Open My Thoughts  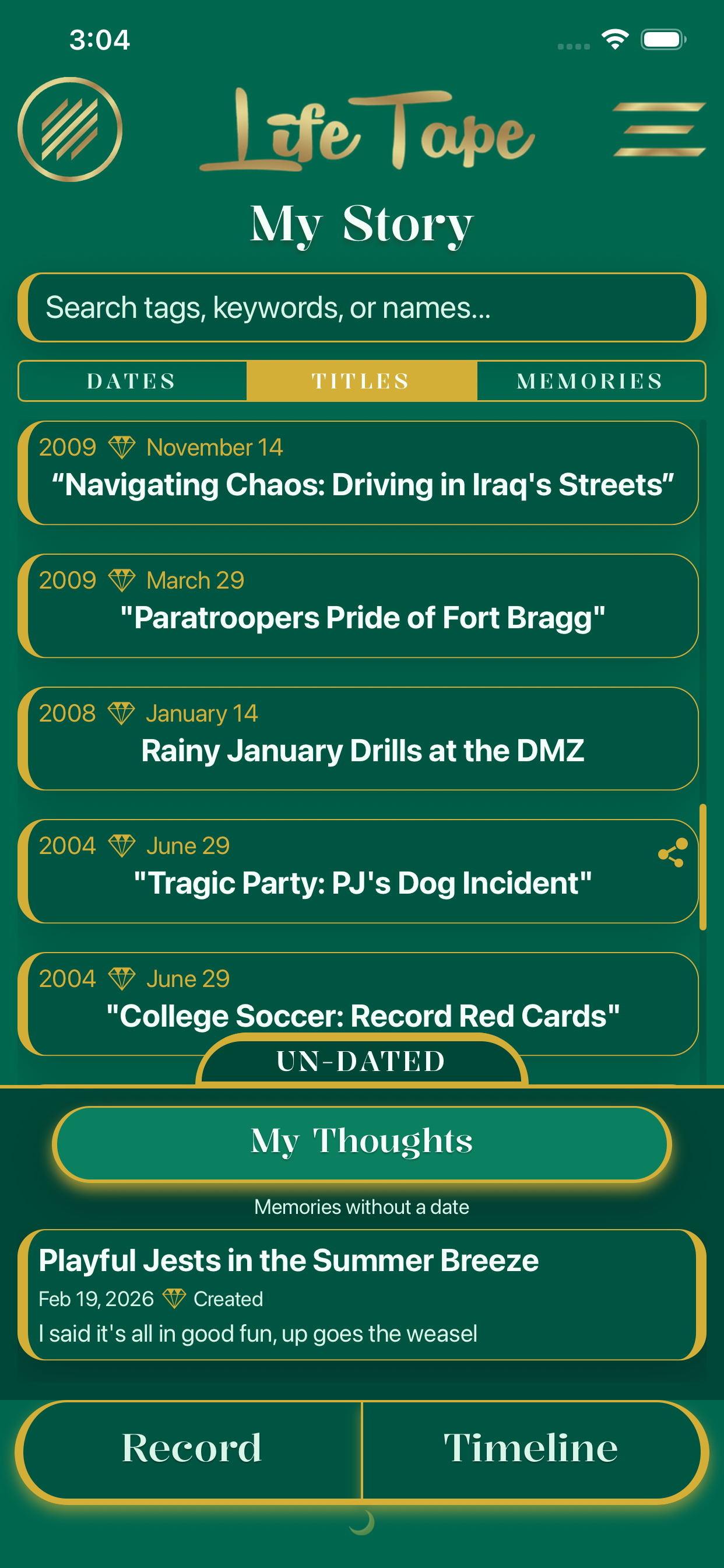361,1143
